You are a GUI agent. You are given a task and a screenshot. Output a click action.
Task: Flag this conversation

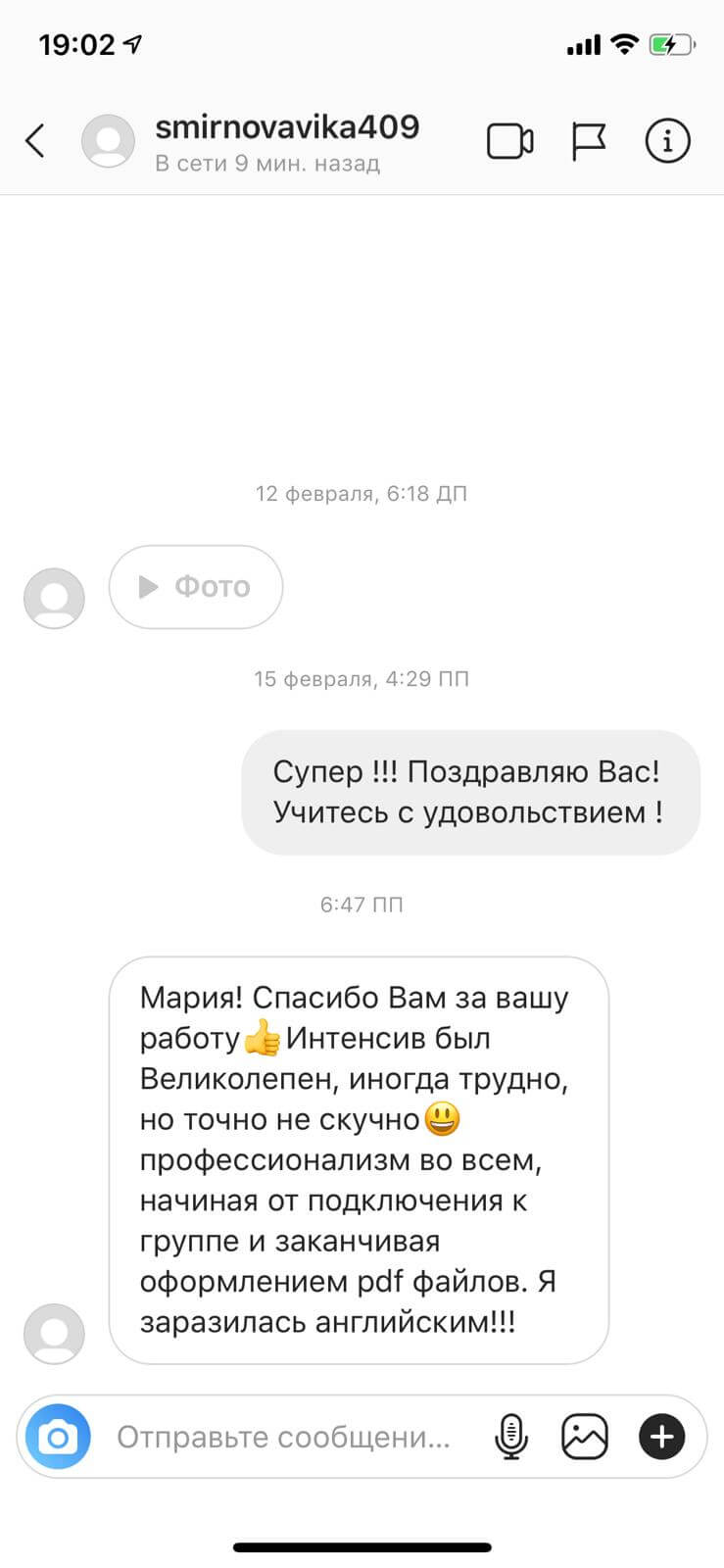(589, 142)
